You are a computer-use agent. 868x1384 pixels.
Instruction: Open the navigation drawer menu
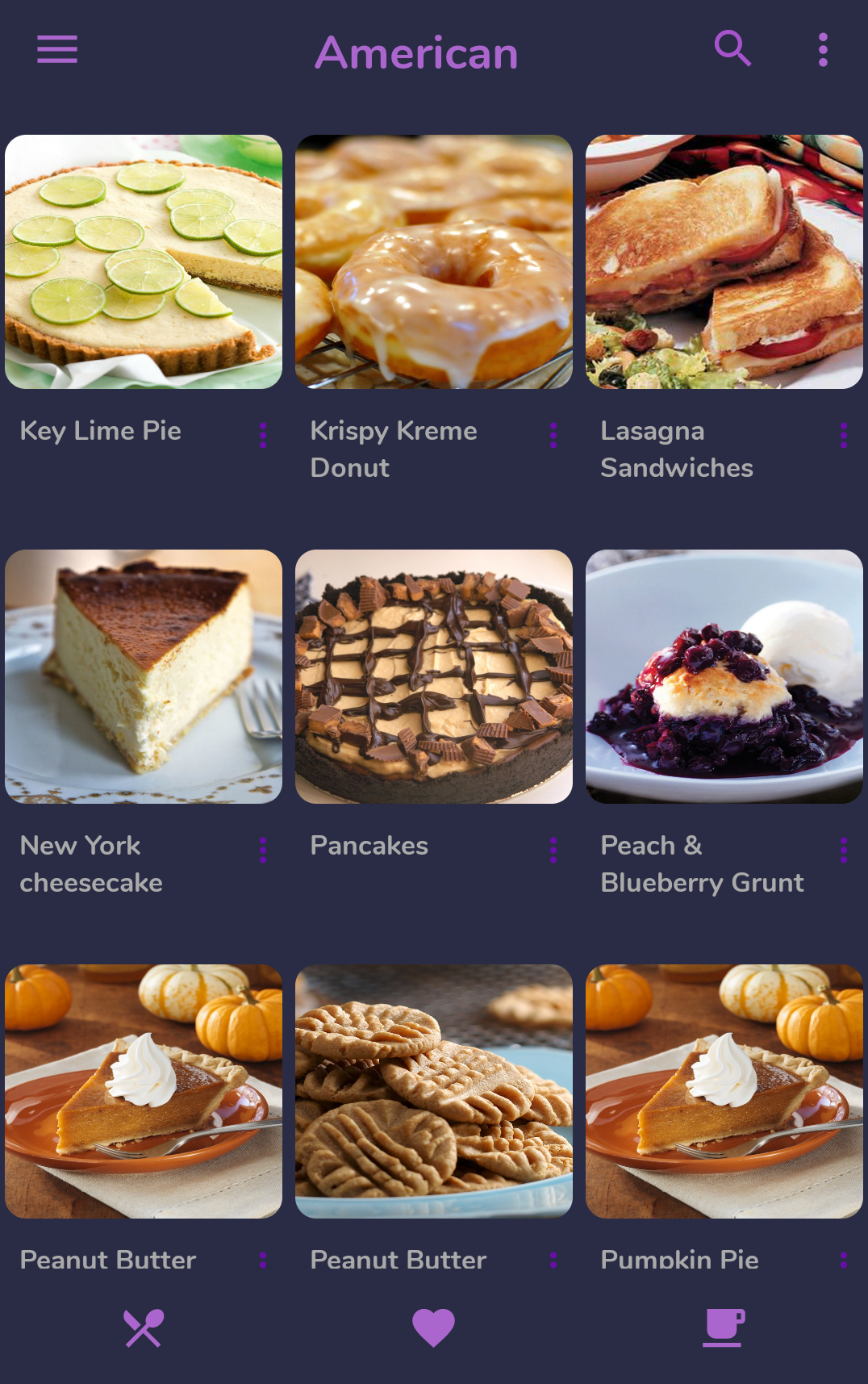pos(56,49)
